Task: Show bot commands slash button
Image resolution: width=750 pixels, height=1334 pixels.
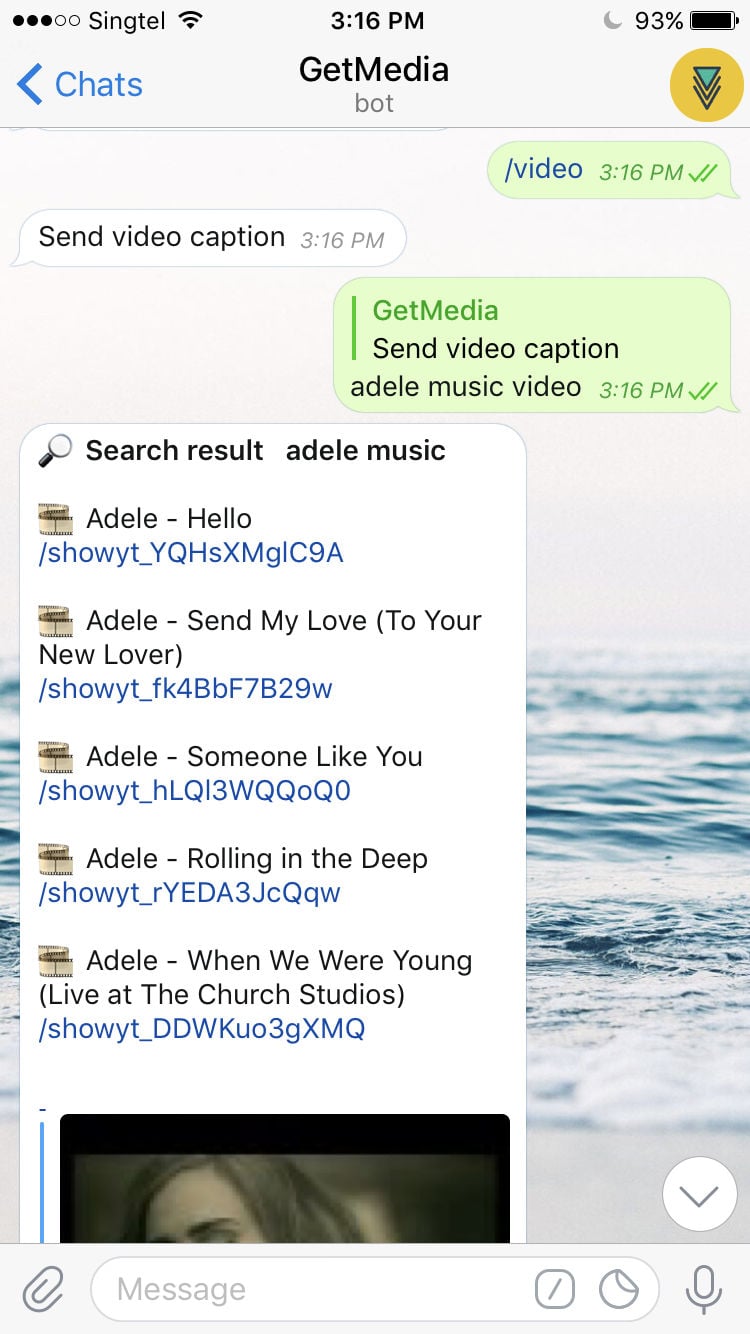Action: (x=555, y=1289)
